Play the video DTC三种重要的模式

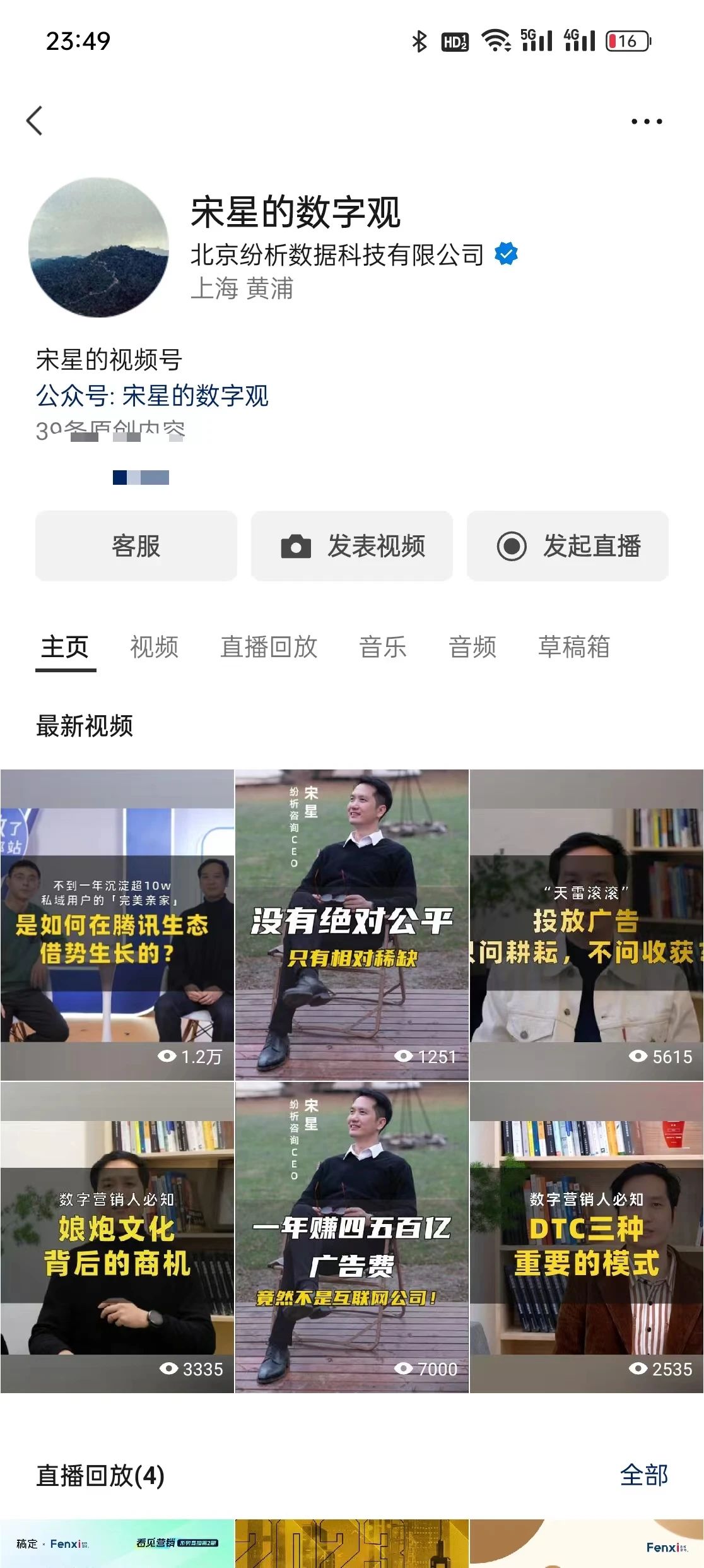pyautogui.click(x=587, y=1237)
